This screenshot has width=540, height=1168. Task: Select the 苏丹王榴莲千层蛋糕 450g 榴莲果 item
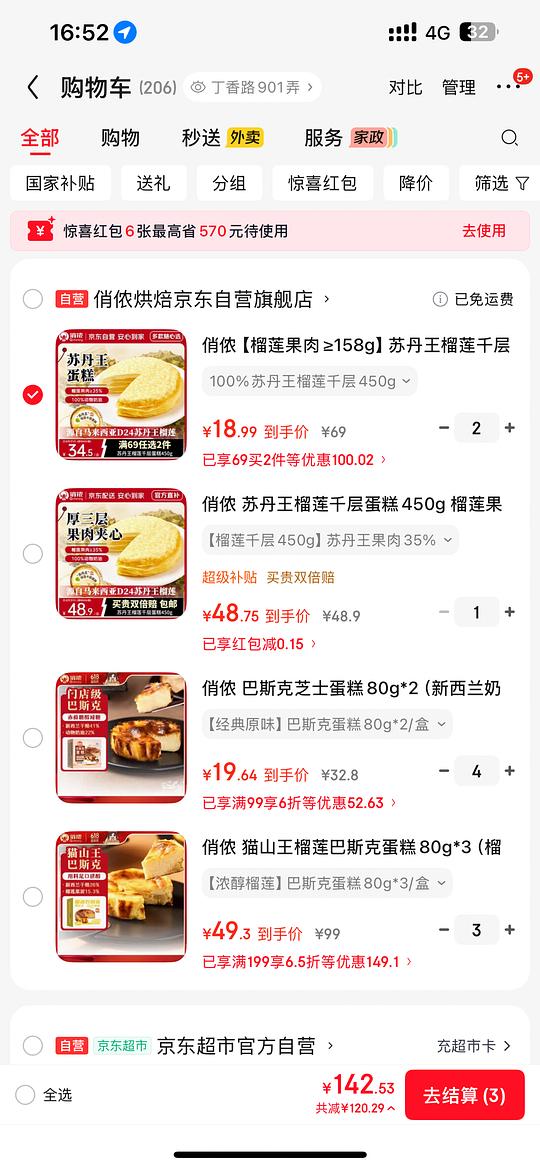(33, 553)
